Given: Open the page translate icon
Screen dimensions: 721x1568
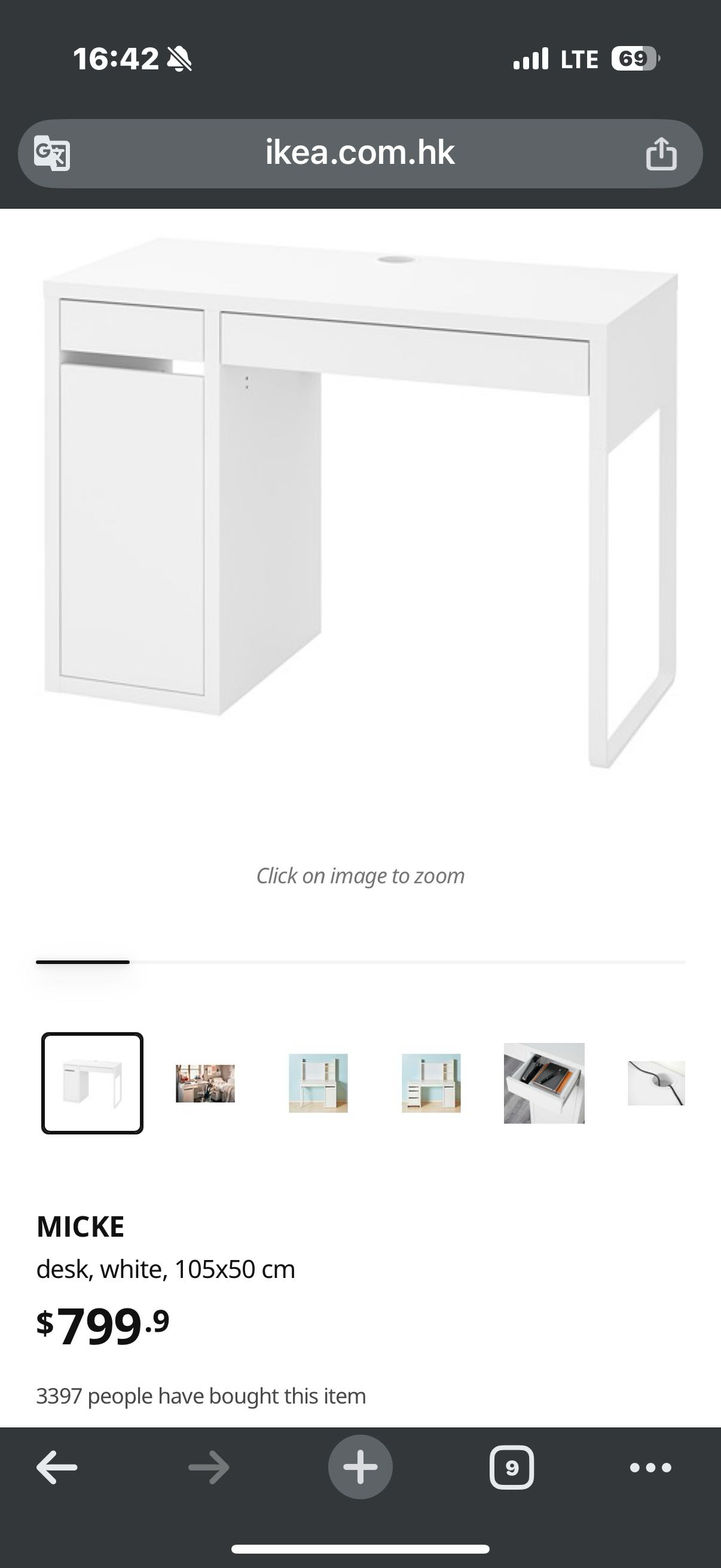Looking at the screenshot, I should 53,153.
